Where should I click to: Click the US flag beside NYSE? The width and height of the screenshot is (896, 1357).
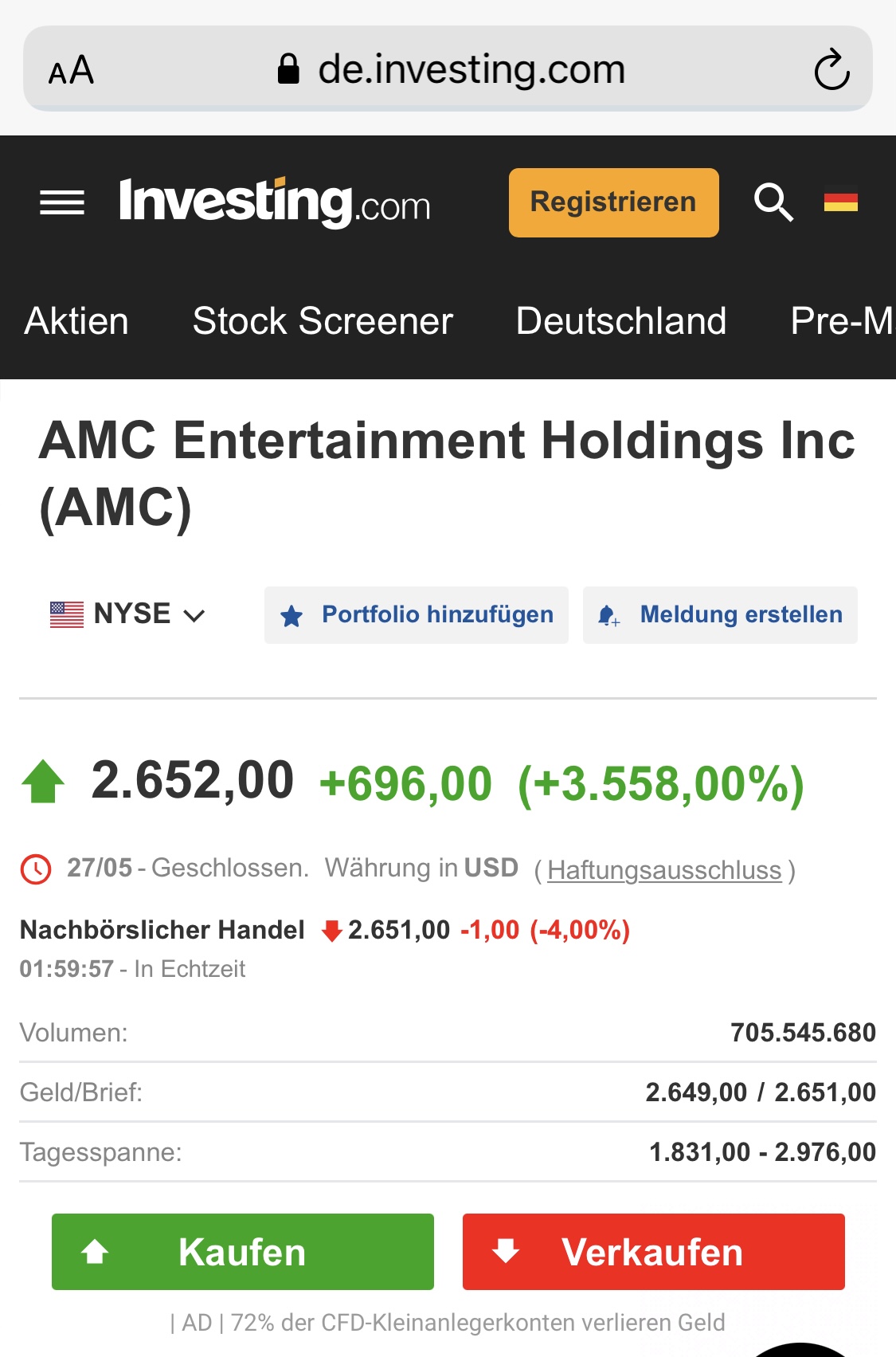68,614
